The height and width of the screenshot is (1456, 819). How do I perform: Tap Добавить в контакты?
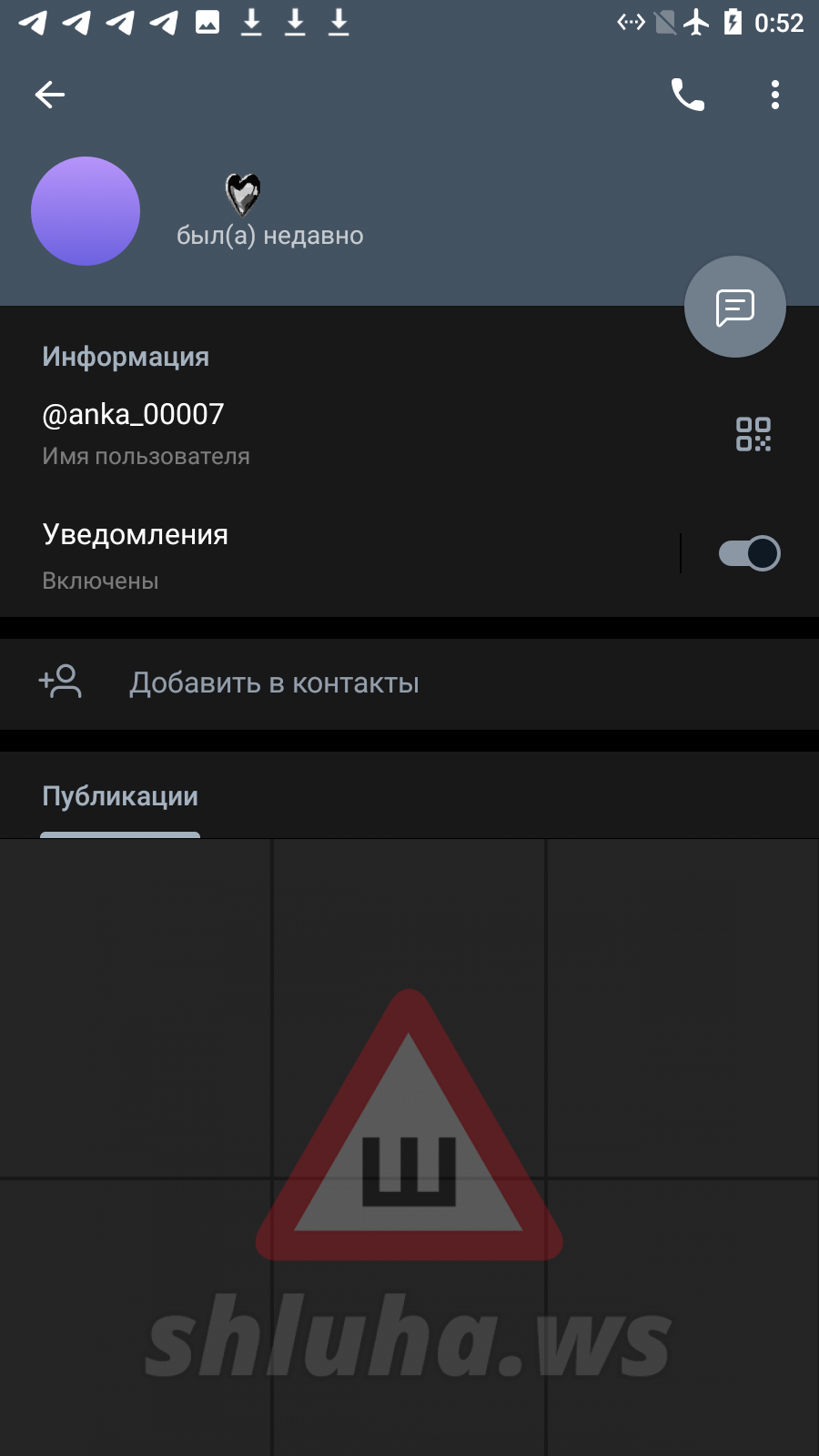(409, 683)
